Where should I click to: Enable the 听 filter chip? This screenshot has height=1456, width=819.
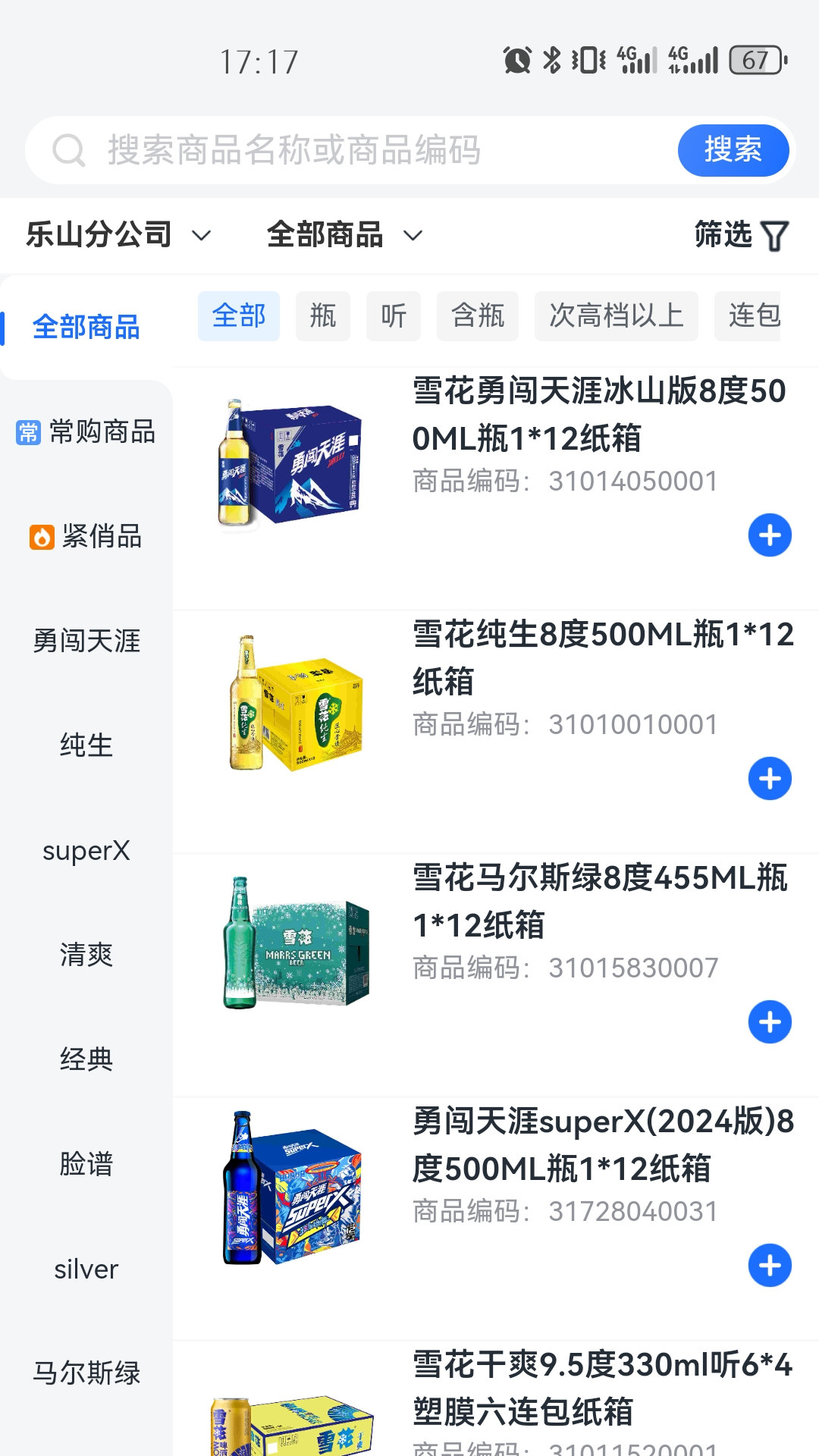click(393, 316)
